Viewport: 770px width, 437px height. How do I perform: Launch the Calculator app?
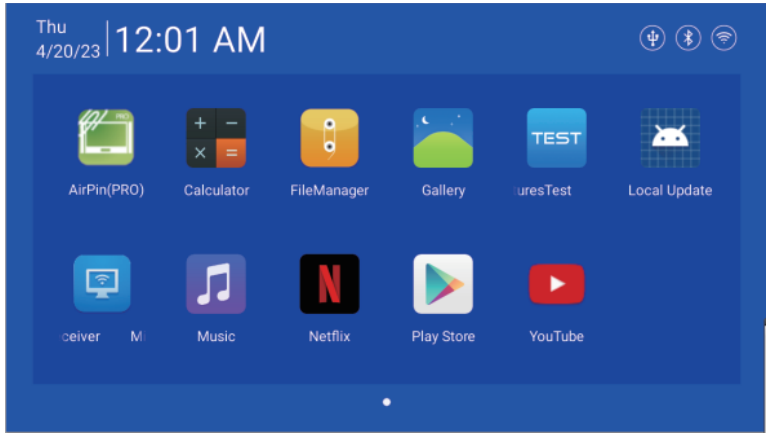216,138
